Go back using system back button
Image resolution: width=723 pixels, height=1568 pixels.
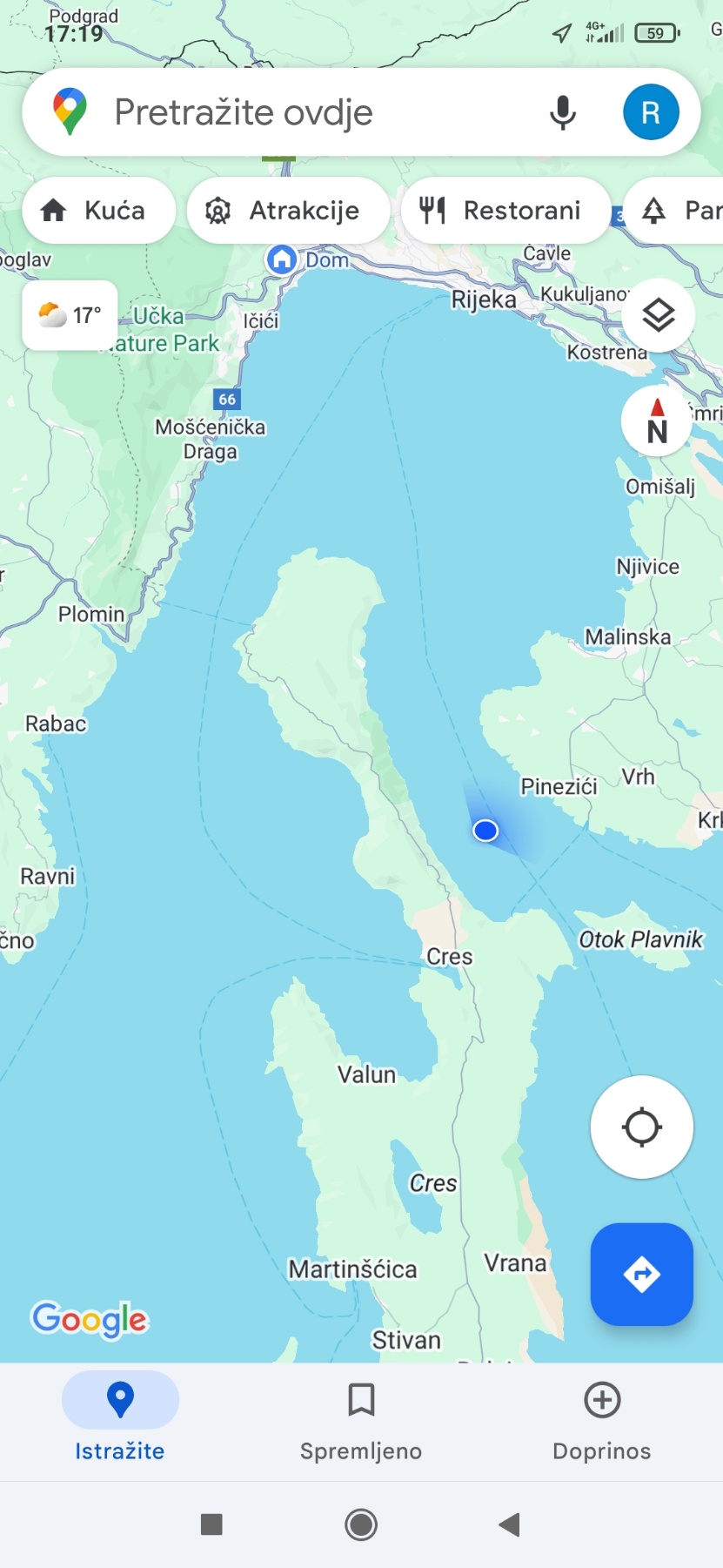tap(510, 1524)
